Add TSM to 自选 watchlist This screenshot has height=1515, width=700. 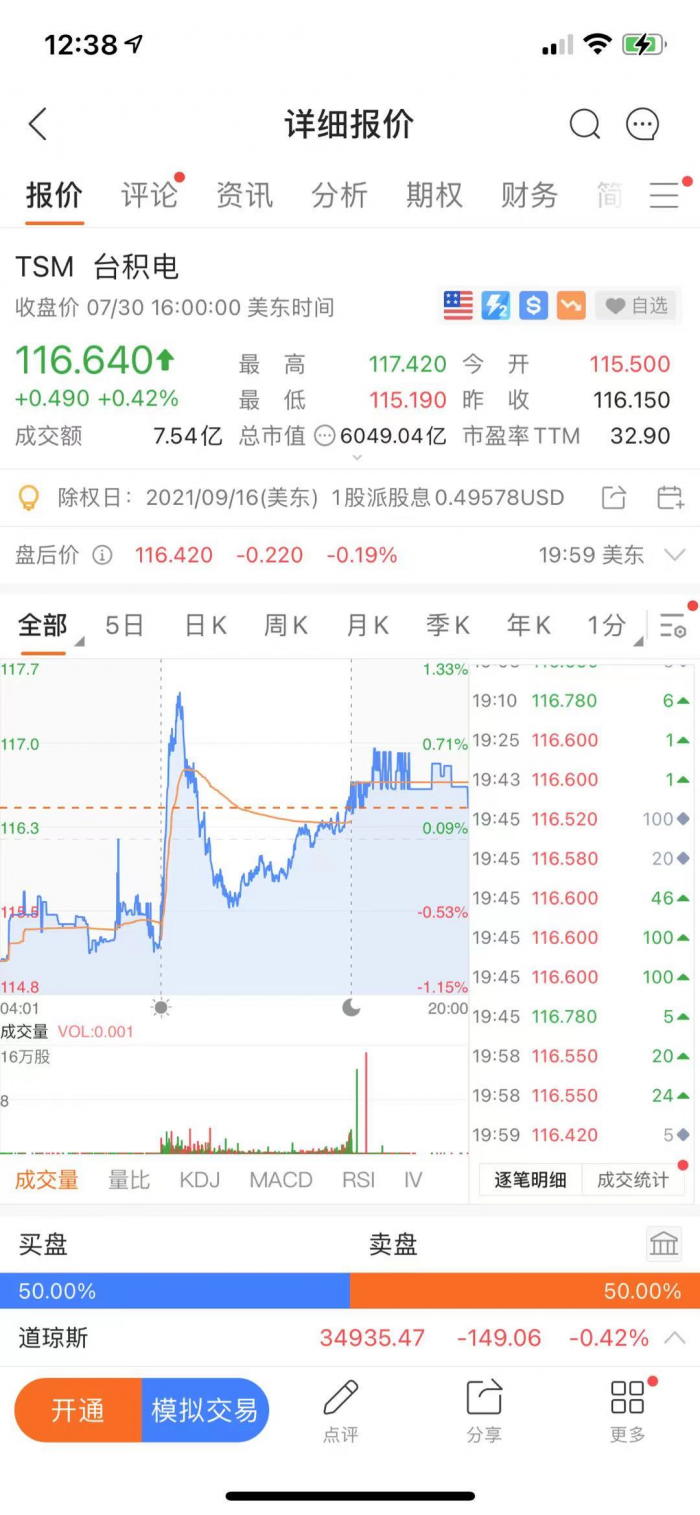638,306
